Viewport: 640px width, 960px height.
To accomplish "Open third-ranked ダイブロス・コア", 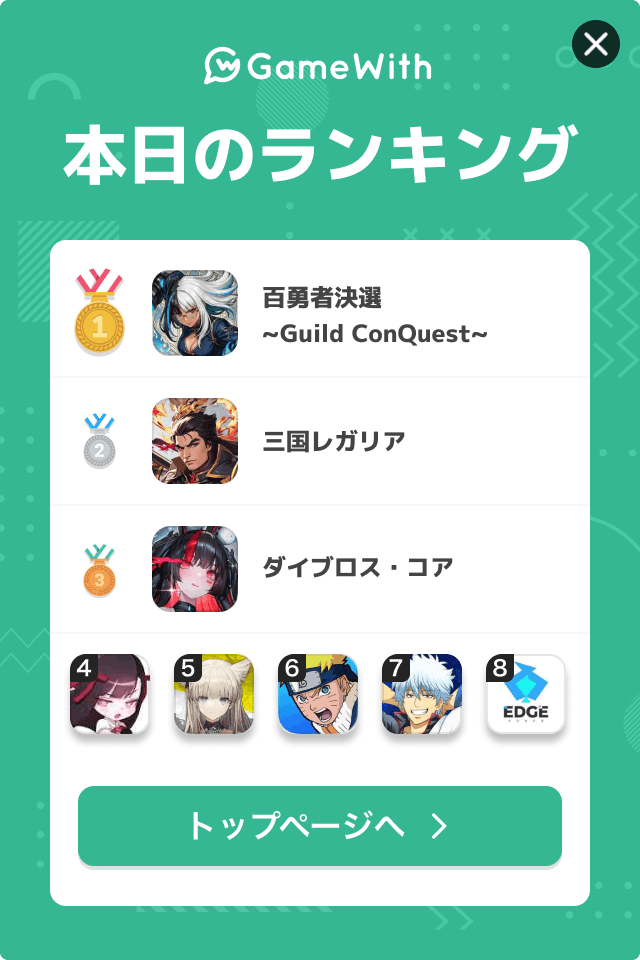I will point(320,569).
